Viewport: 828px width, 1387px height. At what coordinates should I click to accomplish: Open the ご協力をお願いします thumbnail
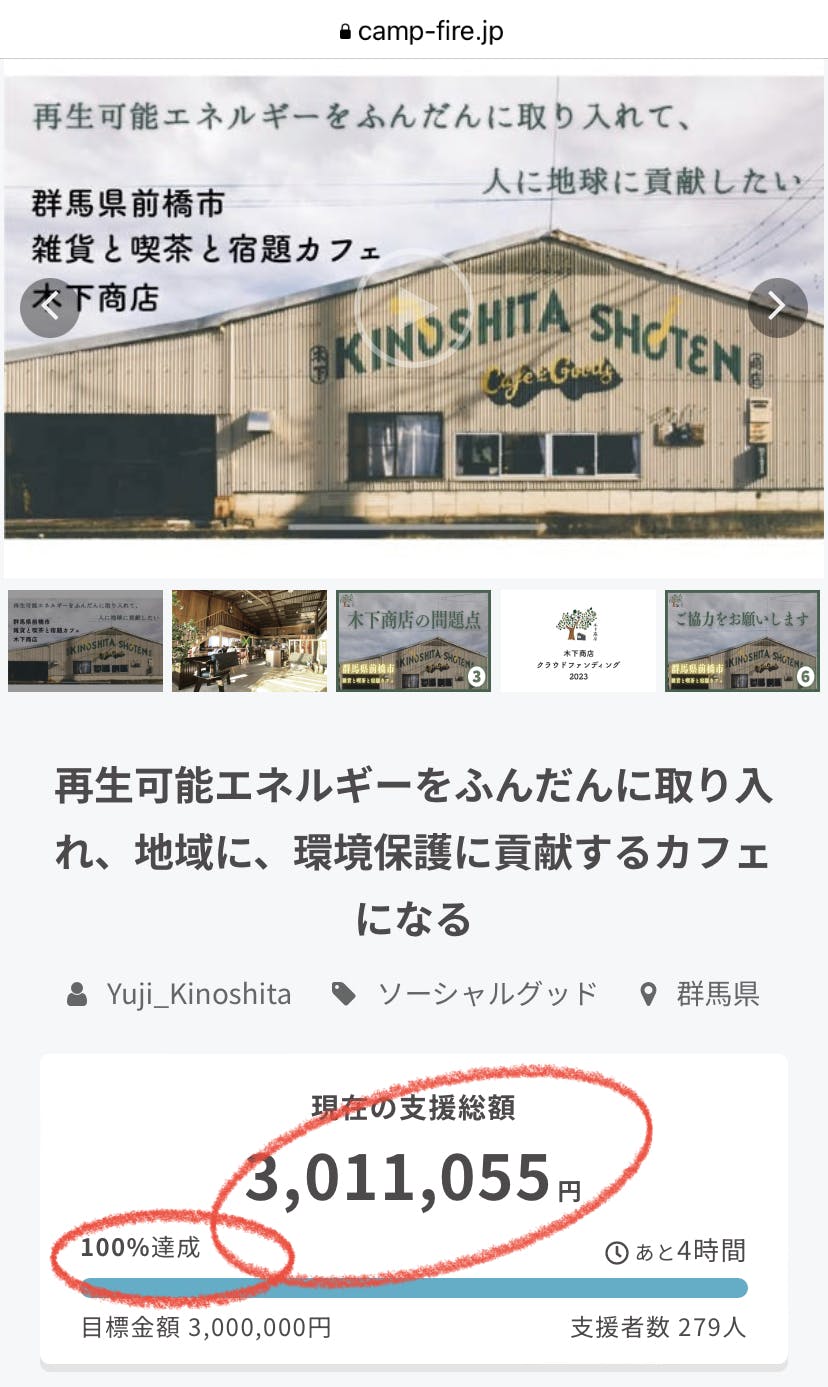point(742,641)
